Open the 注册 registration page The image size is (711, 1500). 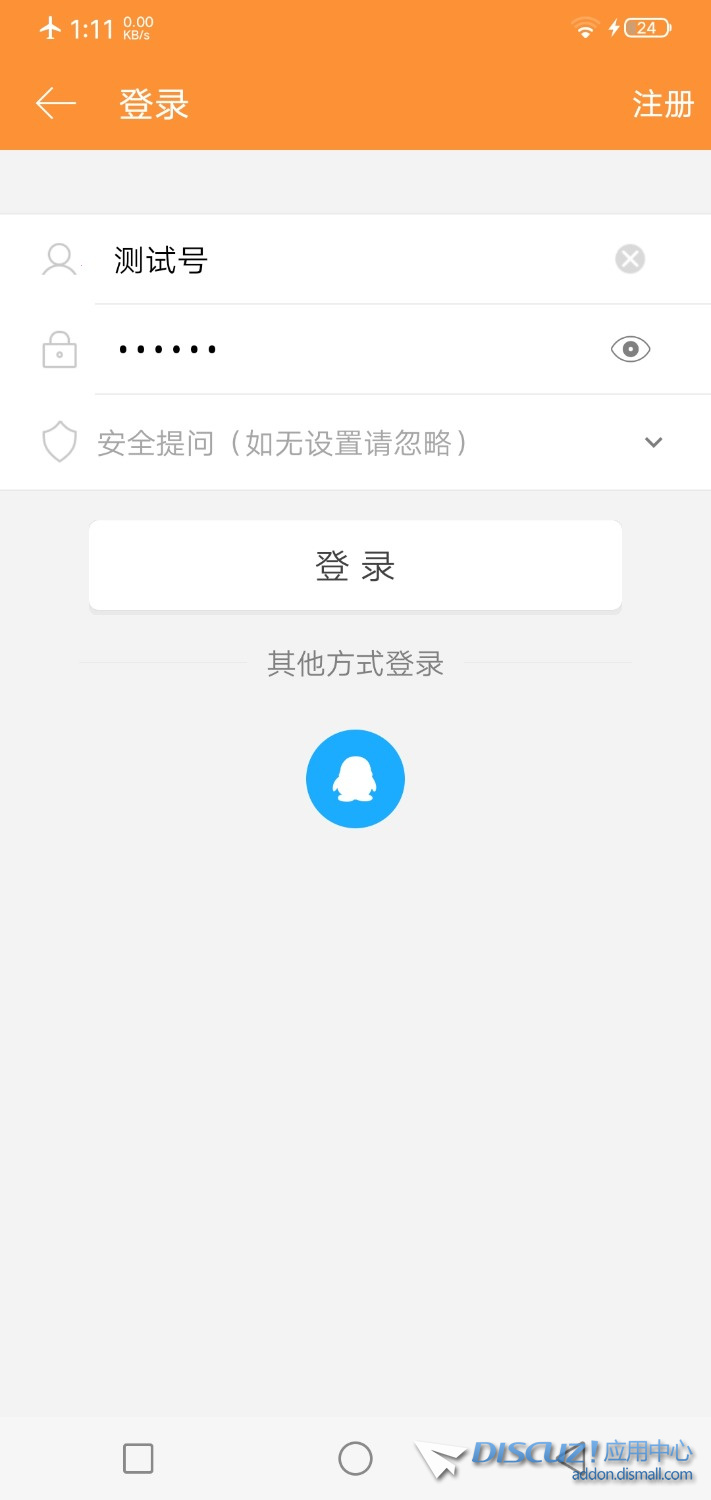662,104
